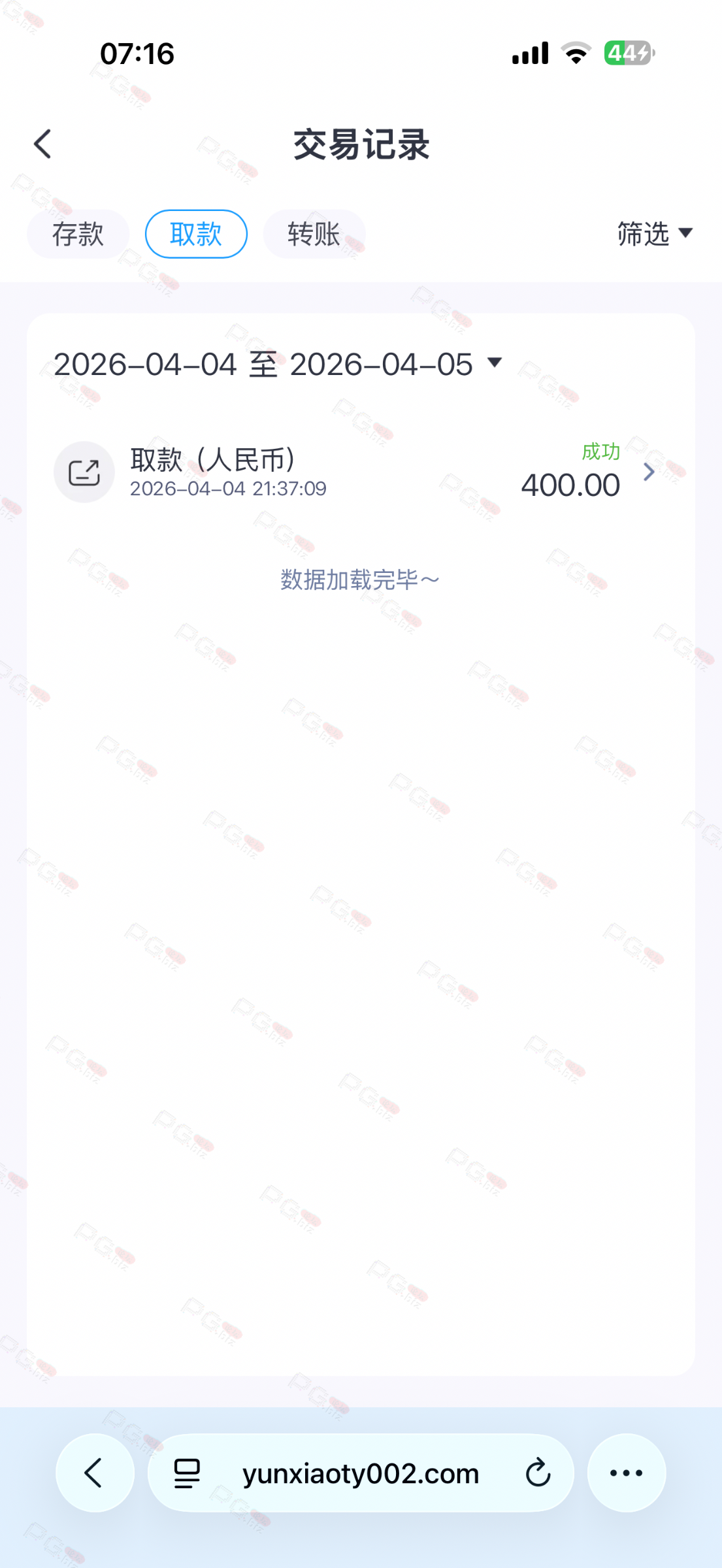Screen dimensions: 722x1568
Task: Tap the browser back button
Action: point(95,1473)
